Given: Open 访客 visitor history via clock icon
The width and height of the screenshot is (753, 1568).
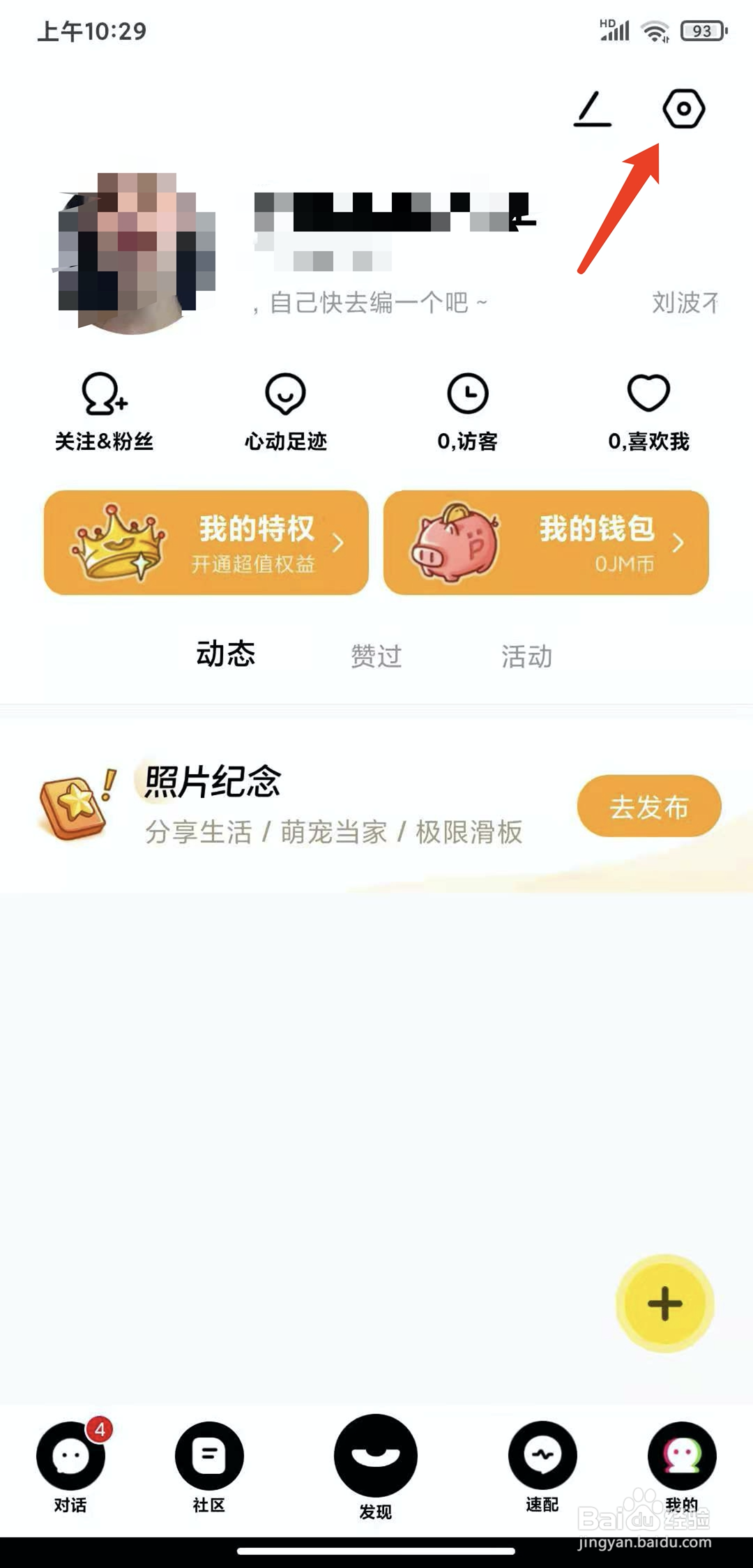Looking at the screenshot, I should [x=468, y=395].
